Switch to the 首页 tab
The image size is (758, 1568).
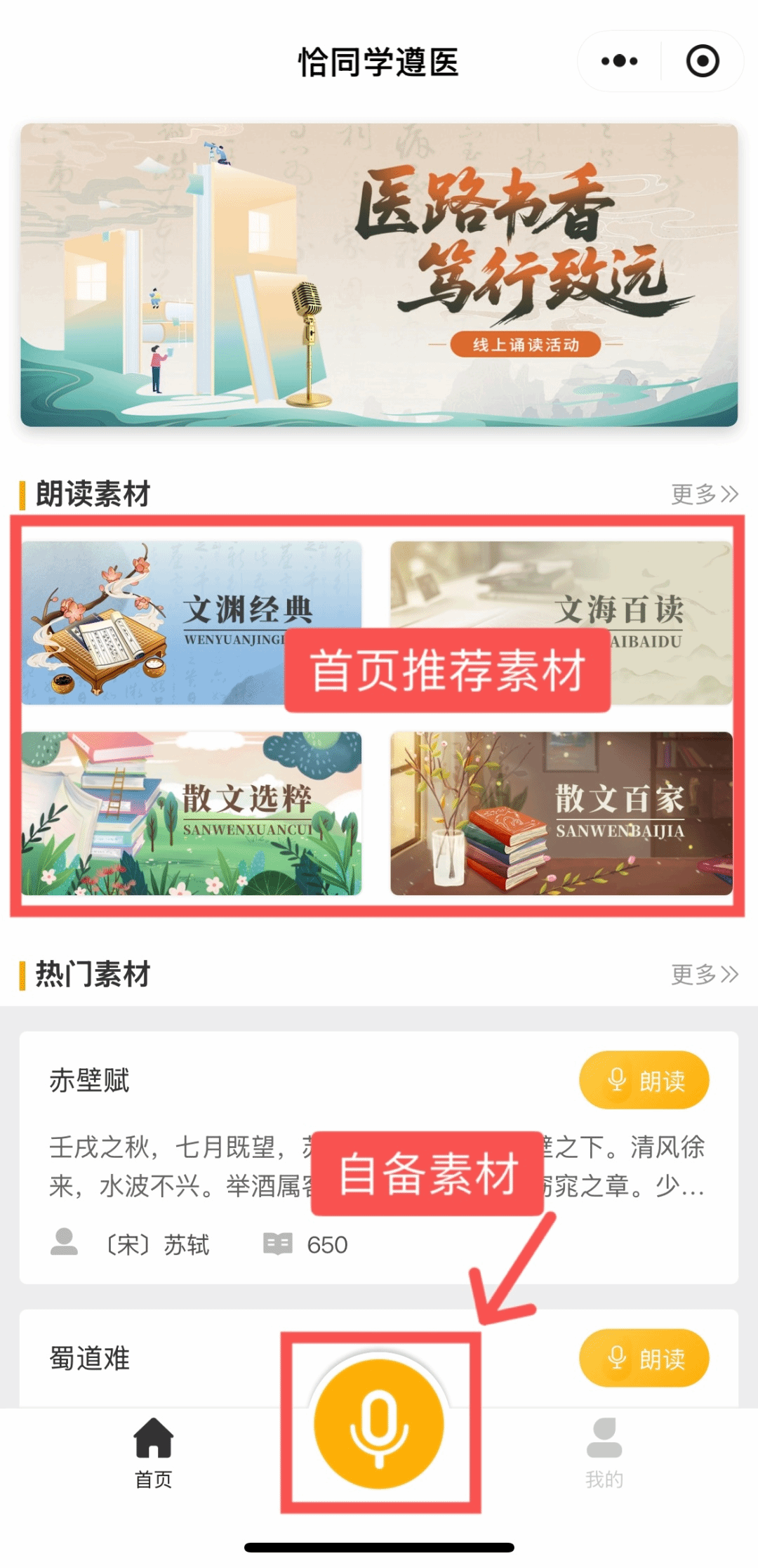coord(153,1452)
